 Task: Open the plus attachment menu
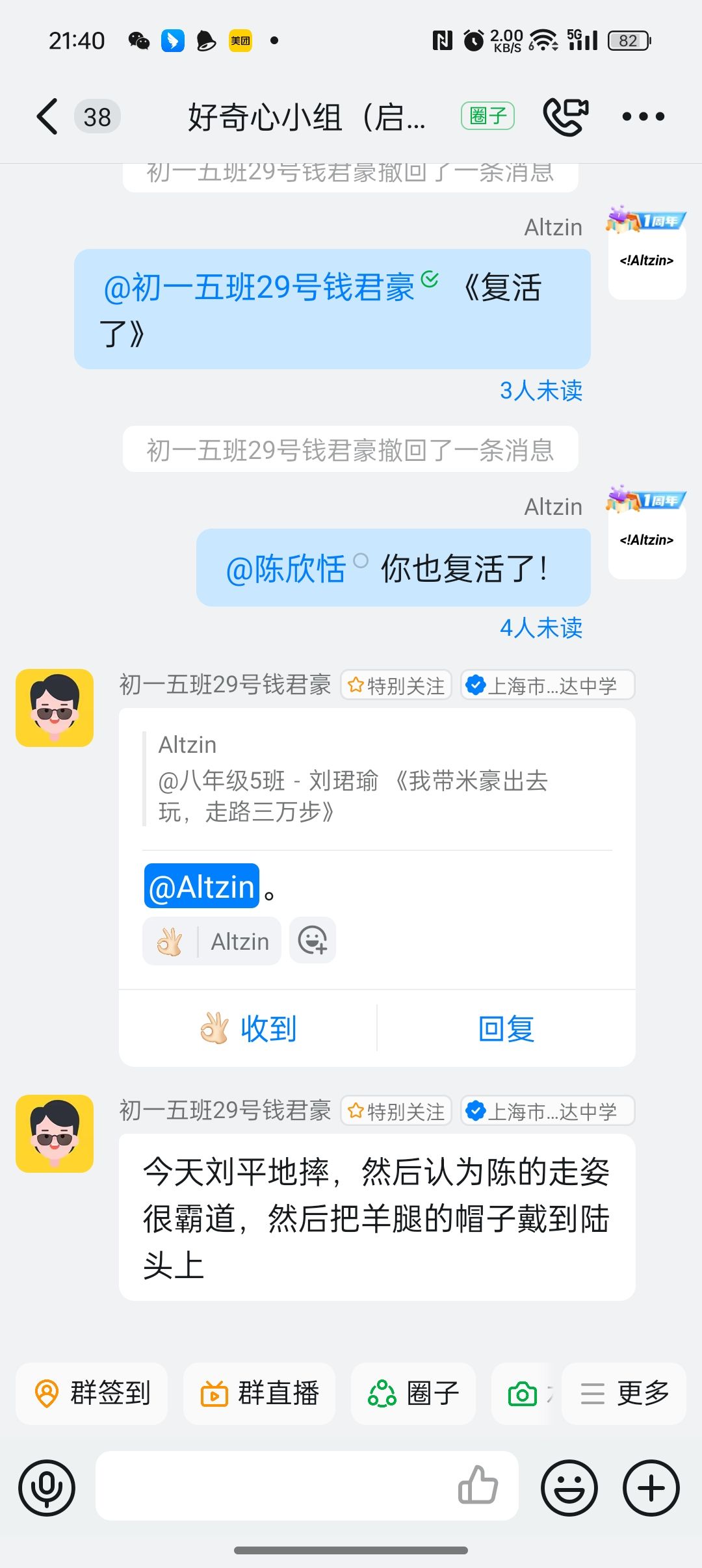651,1487
